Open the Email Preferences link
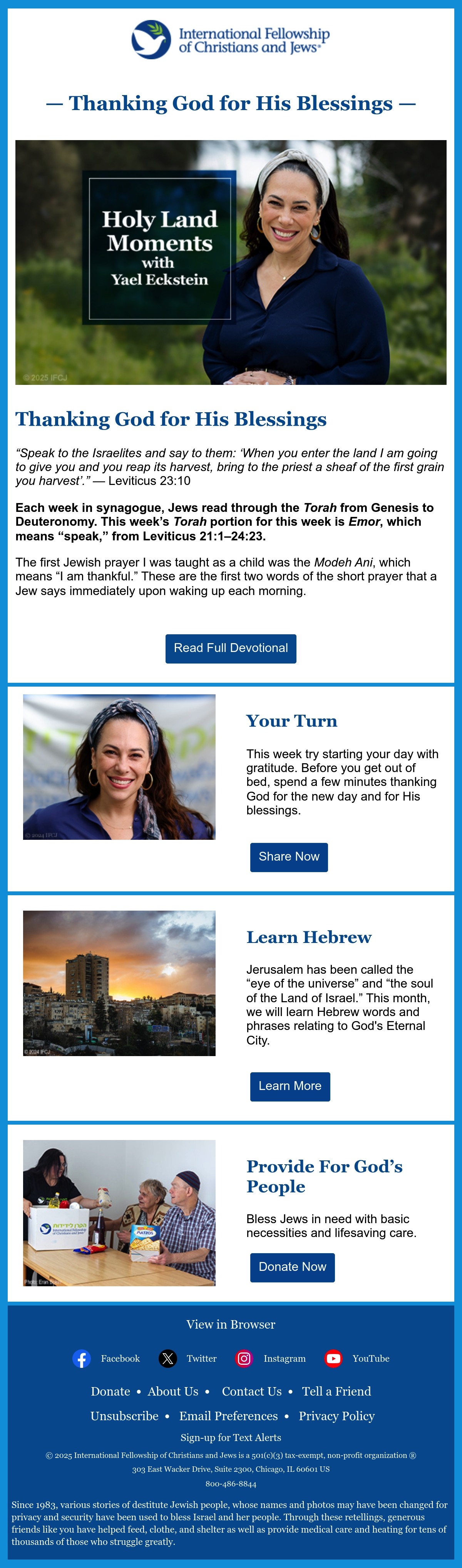Image resolution: width=462 pixels, height=1568 pixels. (228, 1416)
